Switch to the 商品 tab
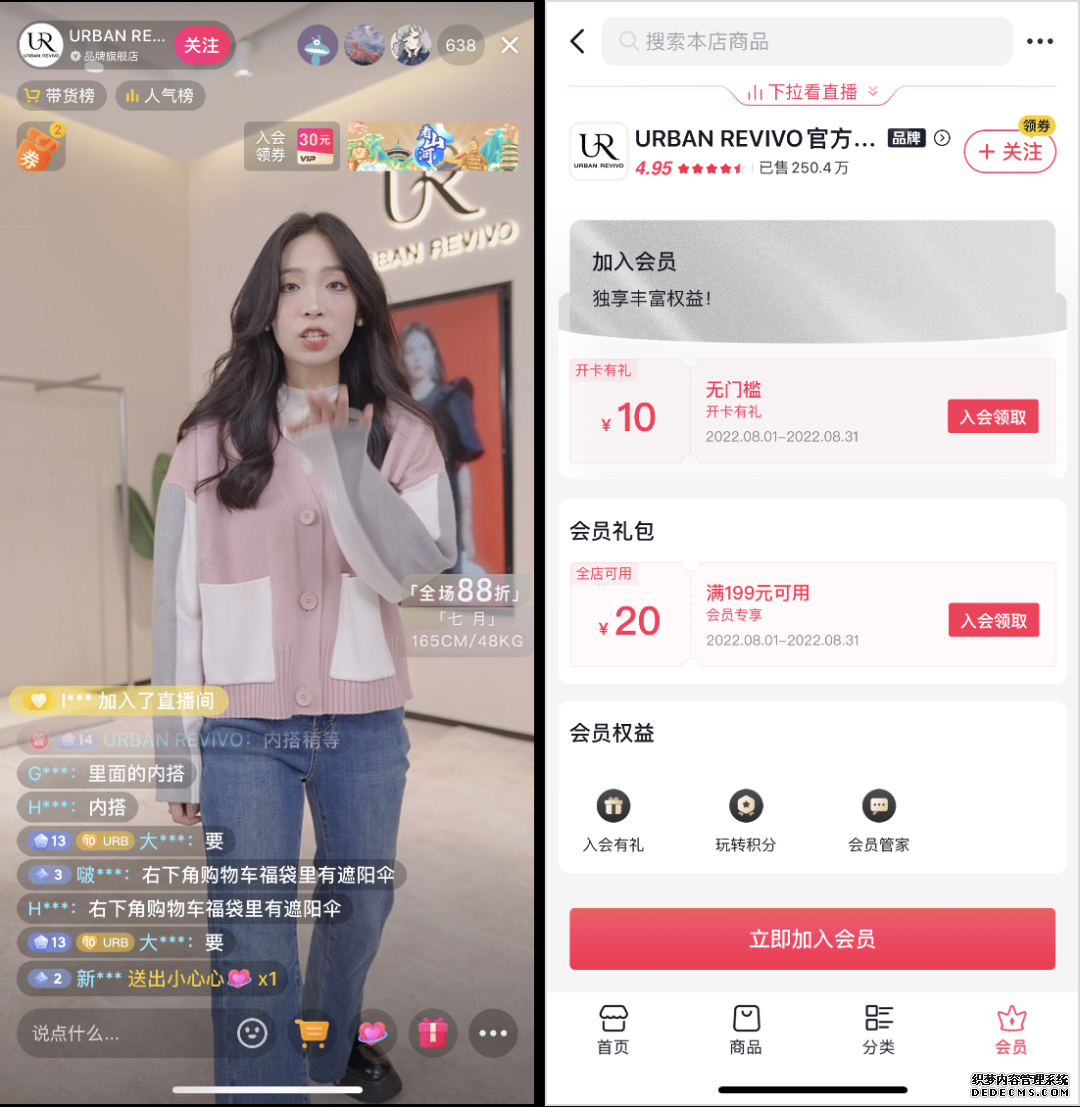This screenshot has height=1107, width=1080. tap(746, 1030)
